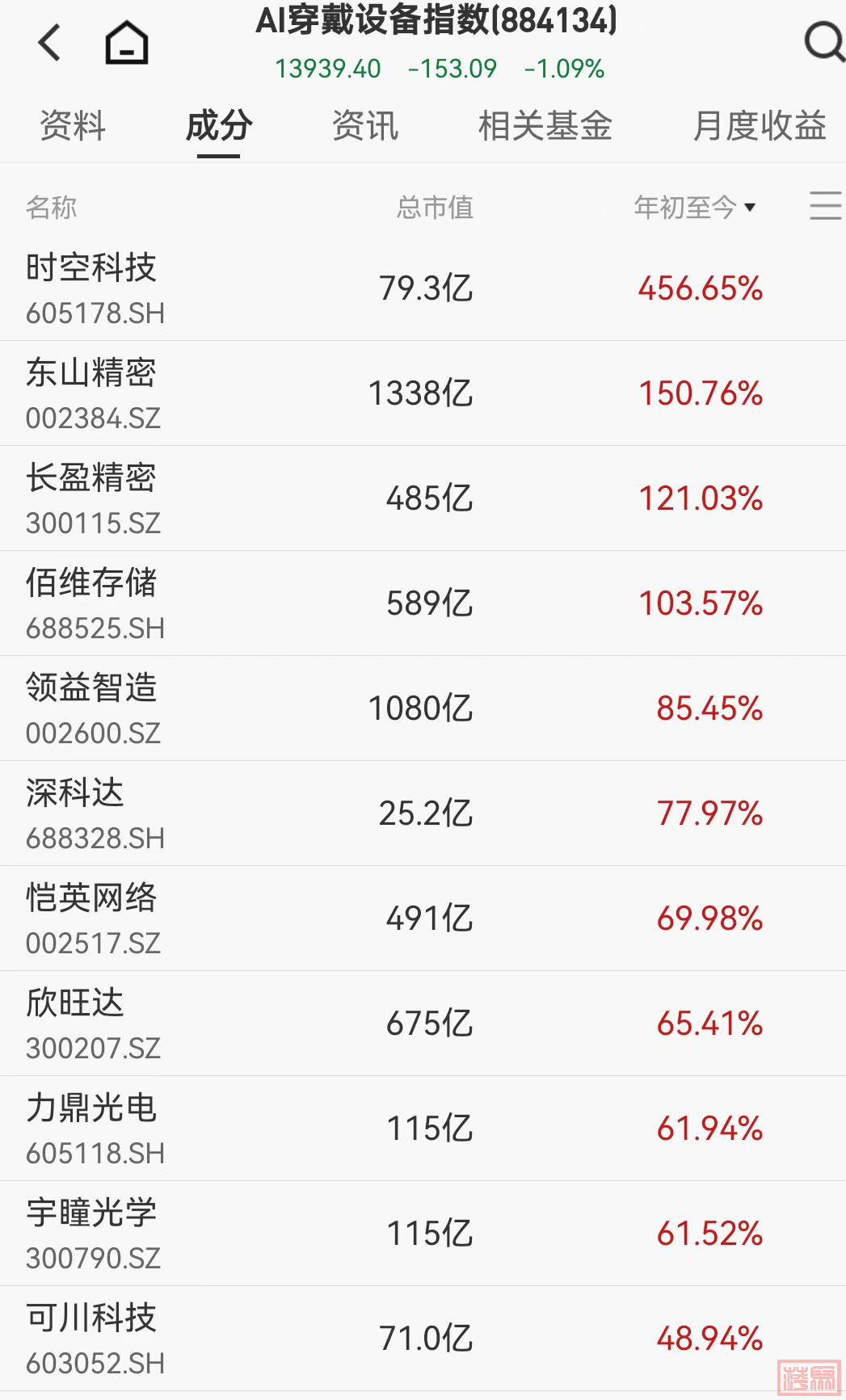Open the column settings list icon

pyautogui.click(x=825, y=206)
